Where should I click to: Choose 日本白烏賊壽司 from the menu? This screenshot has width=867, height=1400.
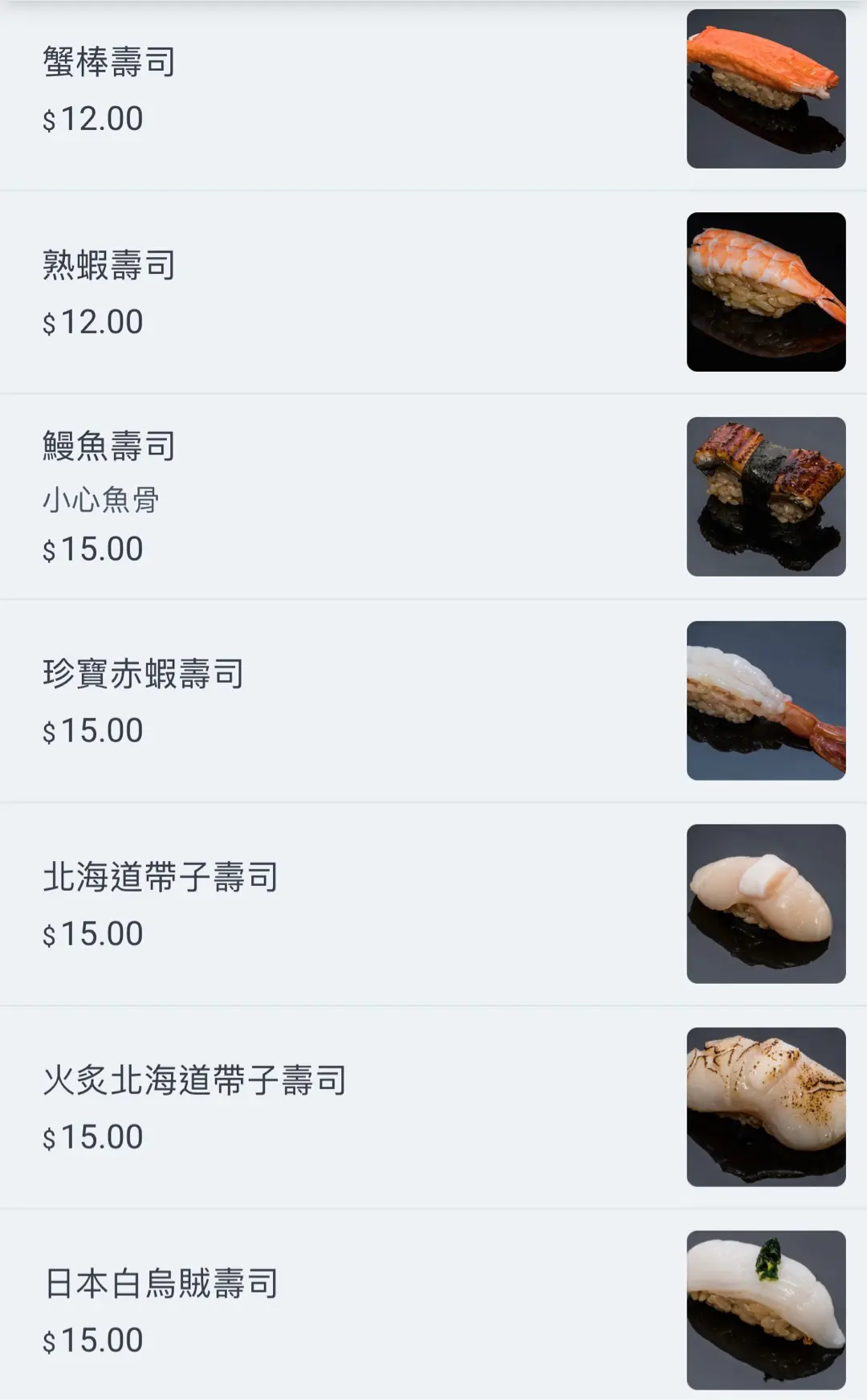[x=161, y=1284]
